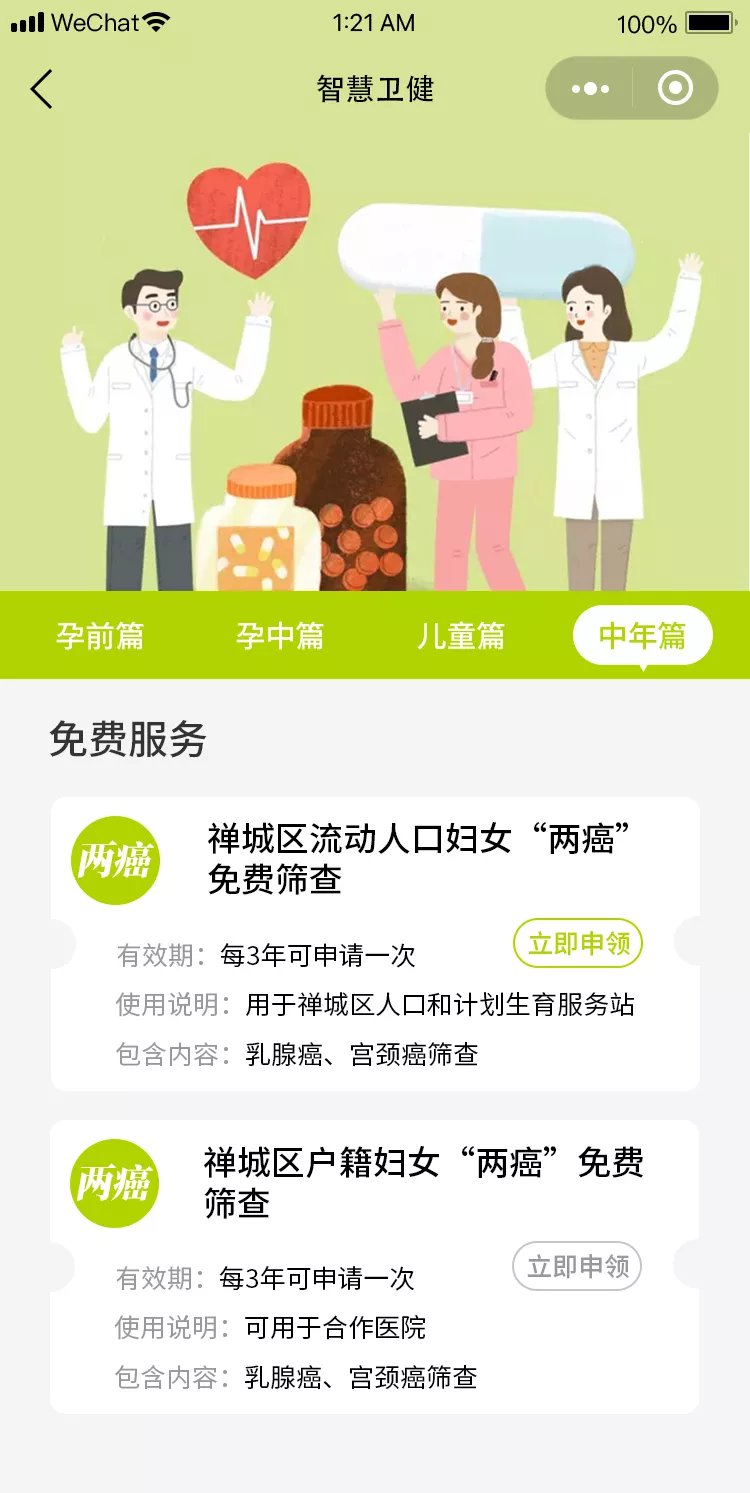Go back from the 智慧卫健 page
Image resolution: width=750 pixels, height=1493 pixels.
click(41, 89)
